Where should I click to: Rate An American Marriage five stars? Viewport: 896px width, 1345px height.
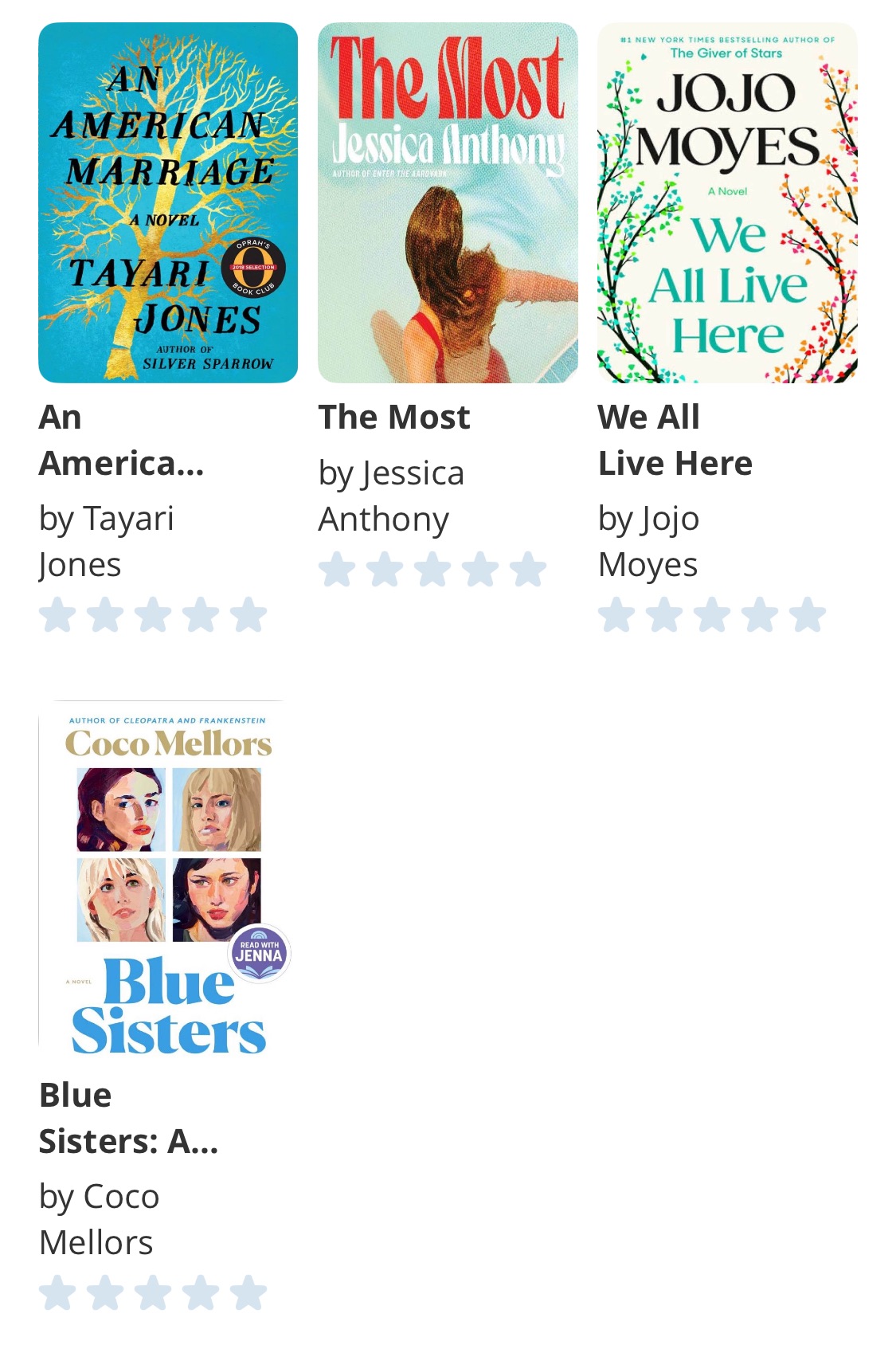[x=248, y=615]
